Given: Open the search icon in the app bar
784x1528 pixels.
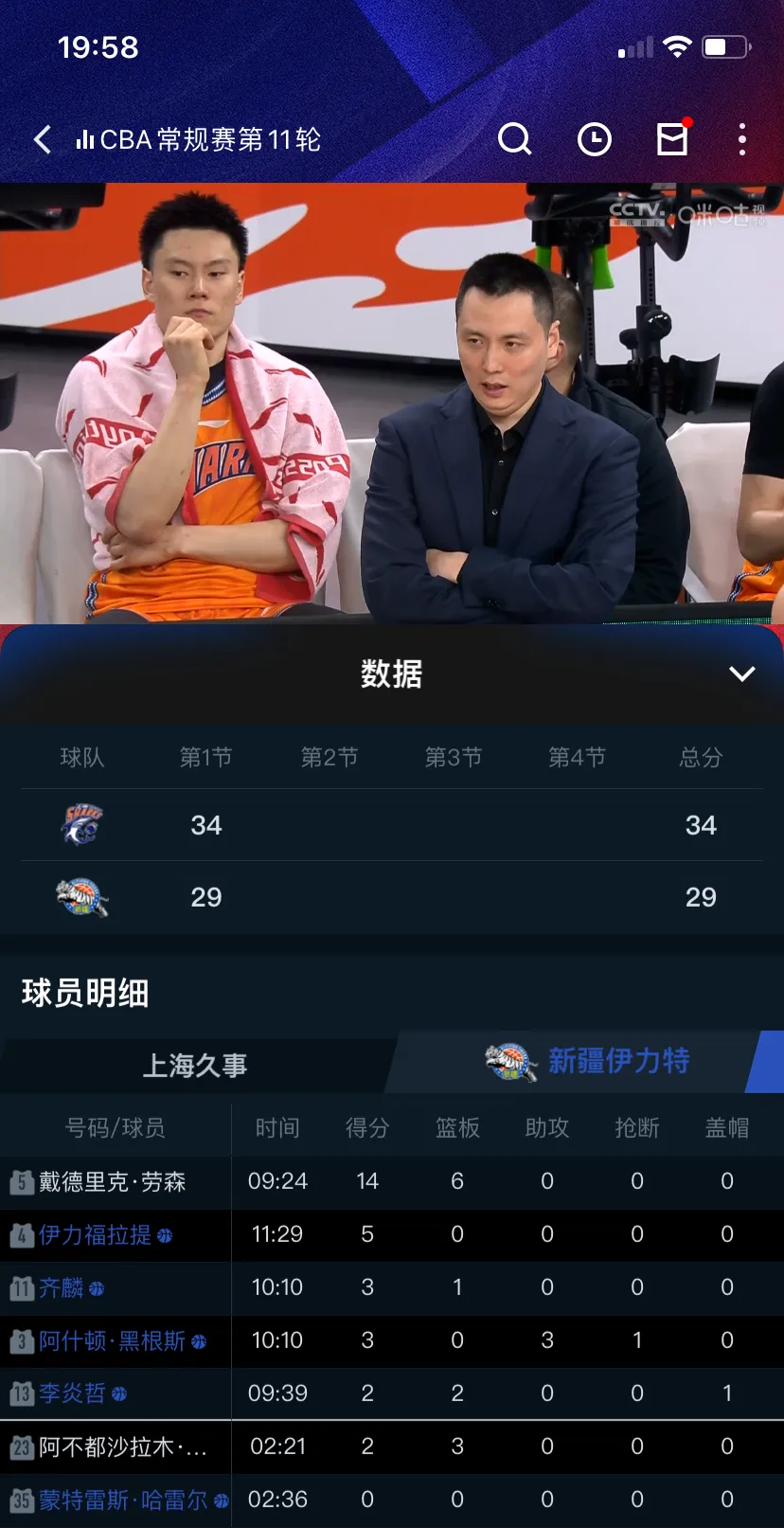Looking at the screenshot, I should [514, 139].
